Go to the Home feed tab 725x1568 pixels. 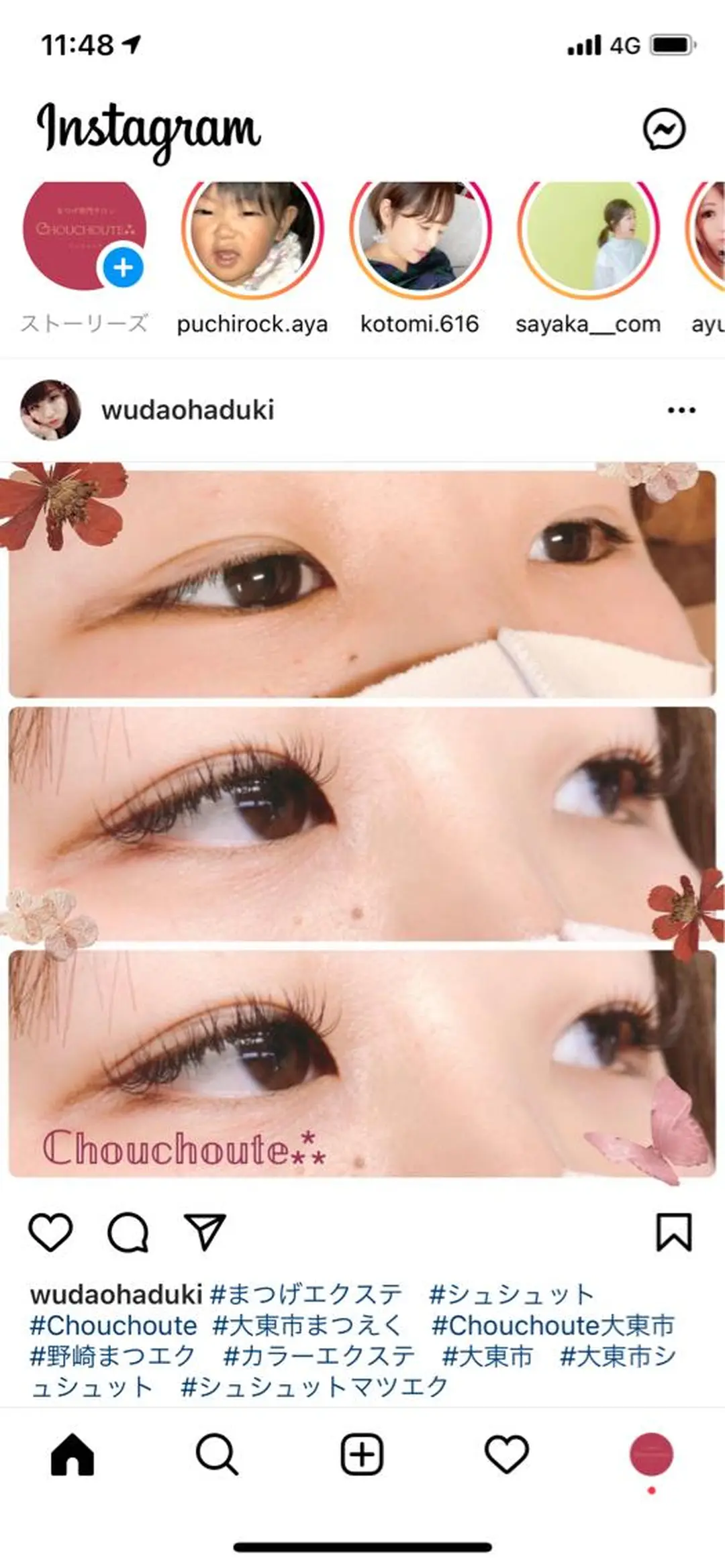click(72, 1455)
